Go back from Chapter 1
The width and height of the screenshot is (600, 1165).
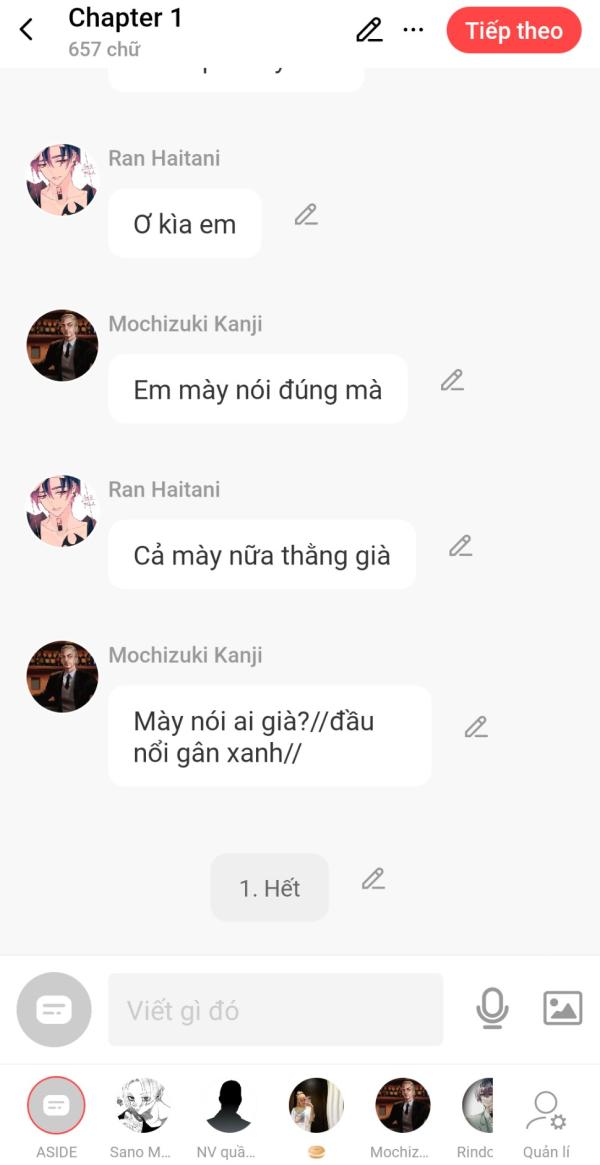(27, 30)
